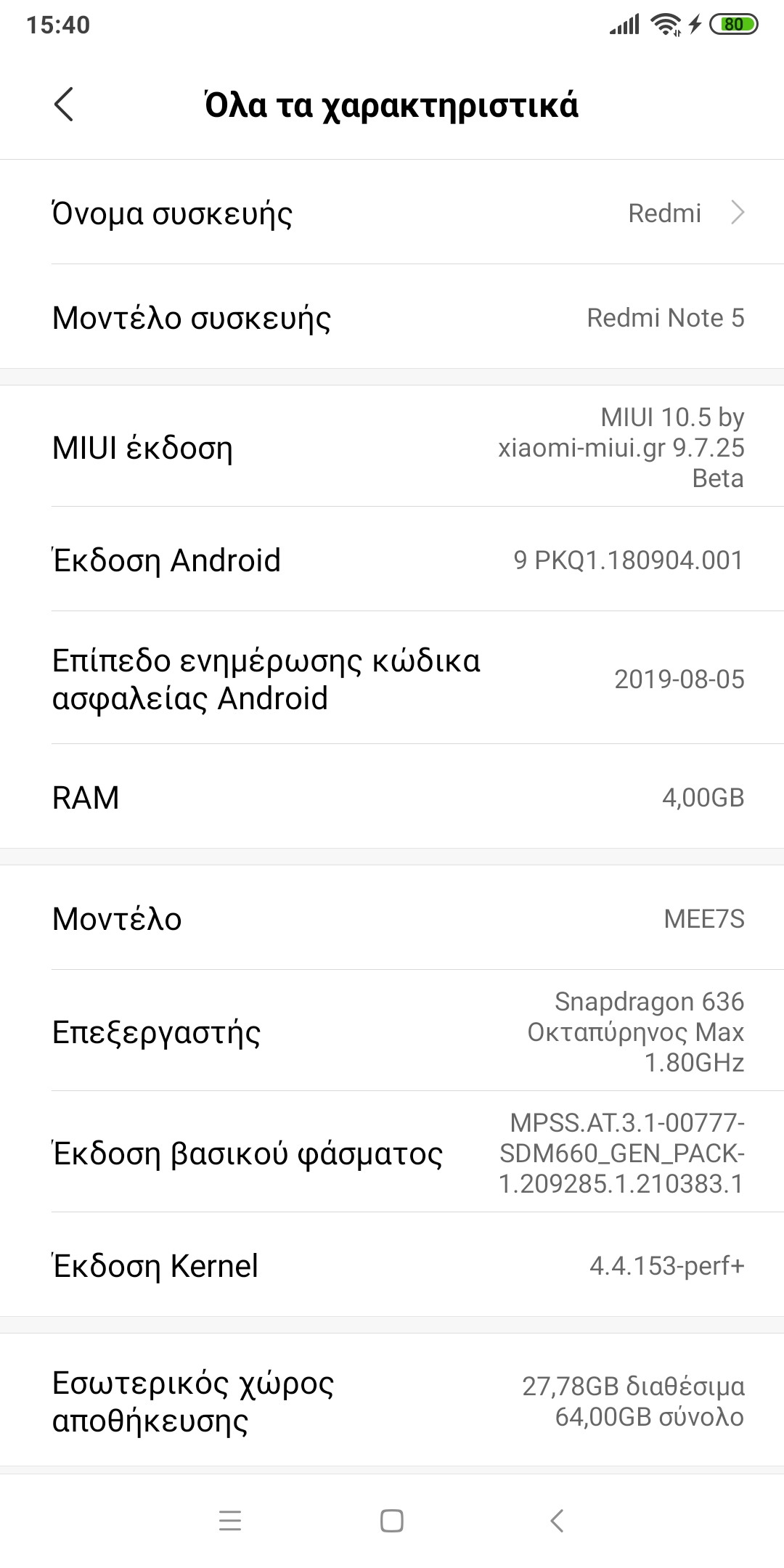Go back using the top arrow
This screenshot has width=784, height=1568.
[64, 105]
